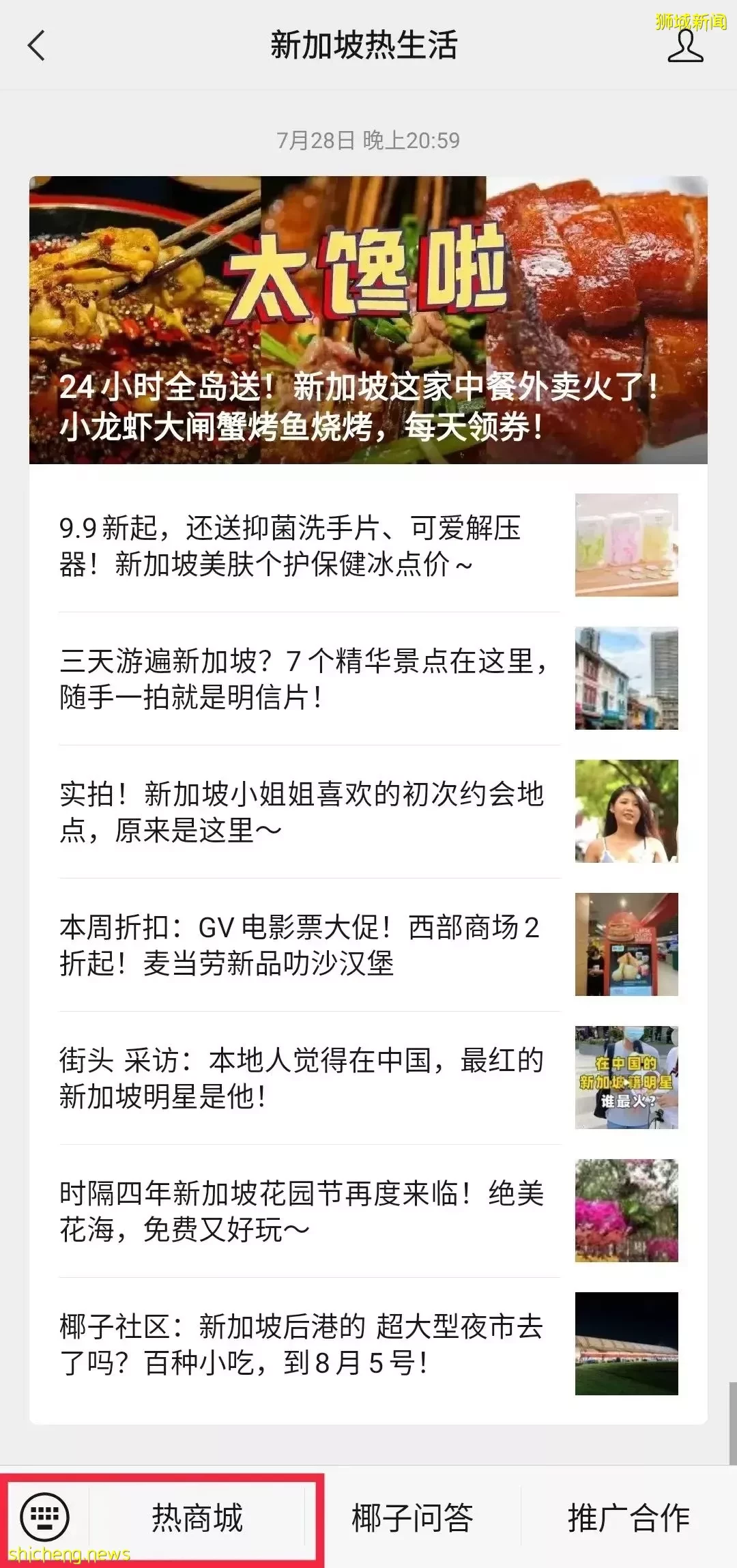The width and height of the screenshot is (737, 1568).
Task: Open the 24小时全岛送 Chinese food delivery headline
Action: pyautogui.click(x=369, y=320)
